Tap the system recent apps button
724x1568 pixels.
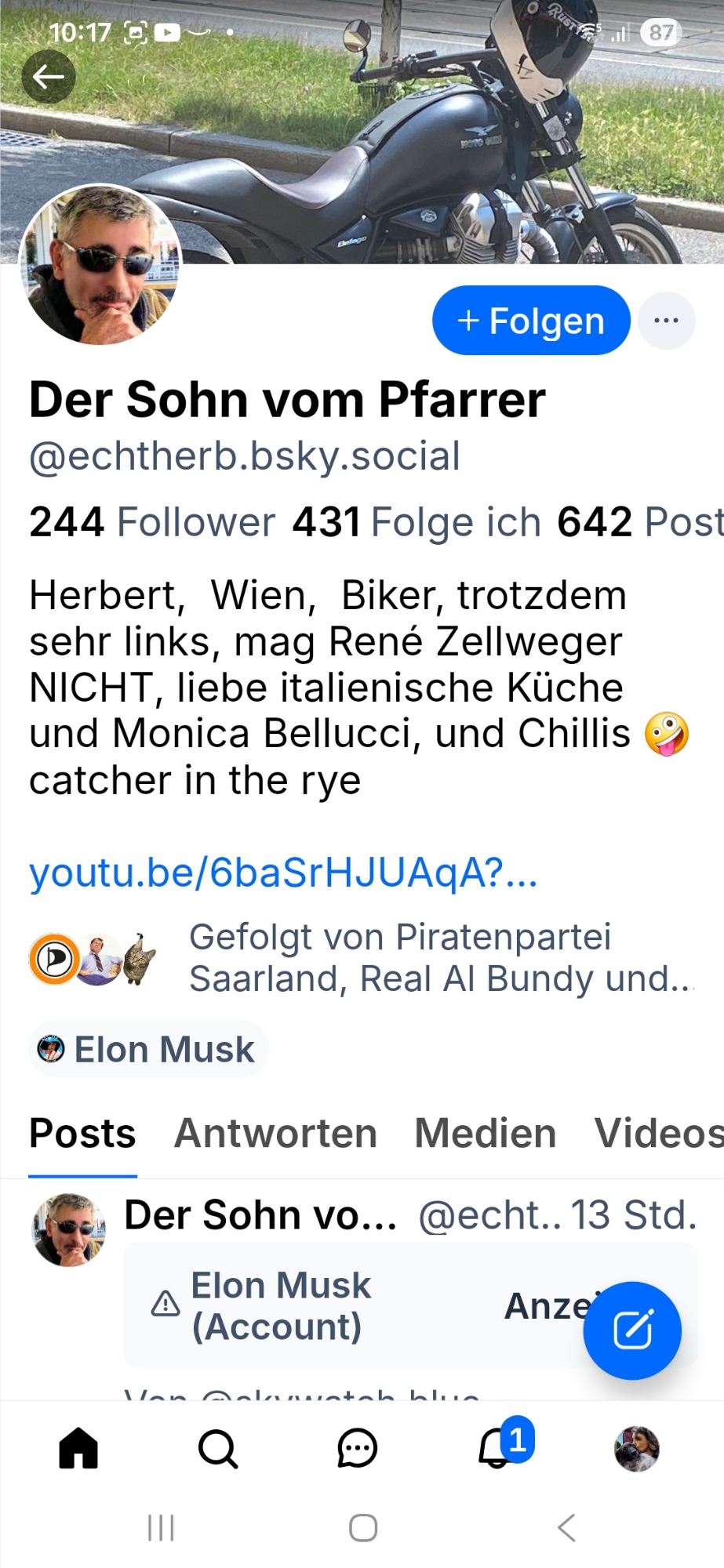coord(161,1528)
